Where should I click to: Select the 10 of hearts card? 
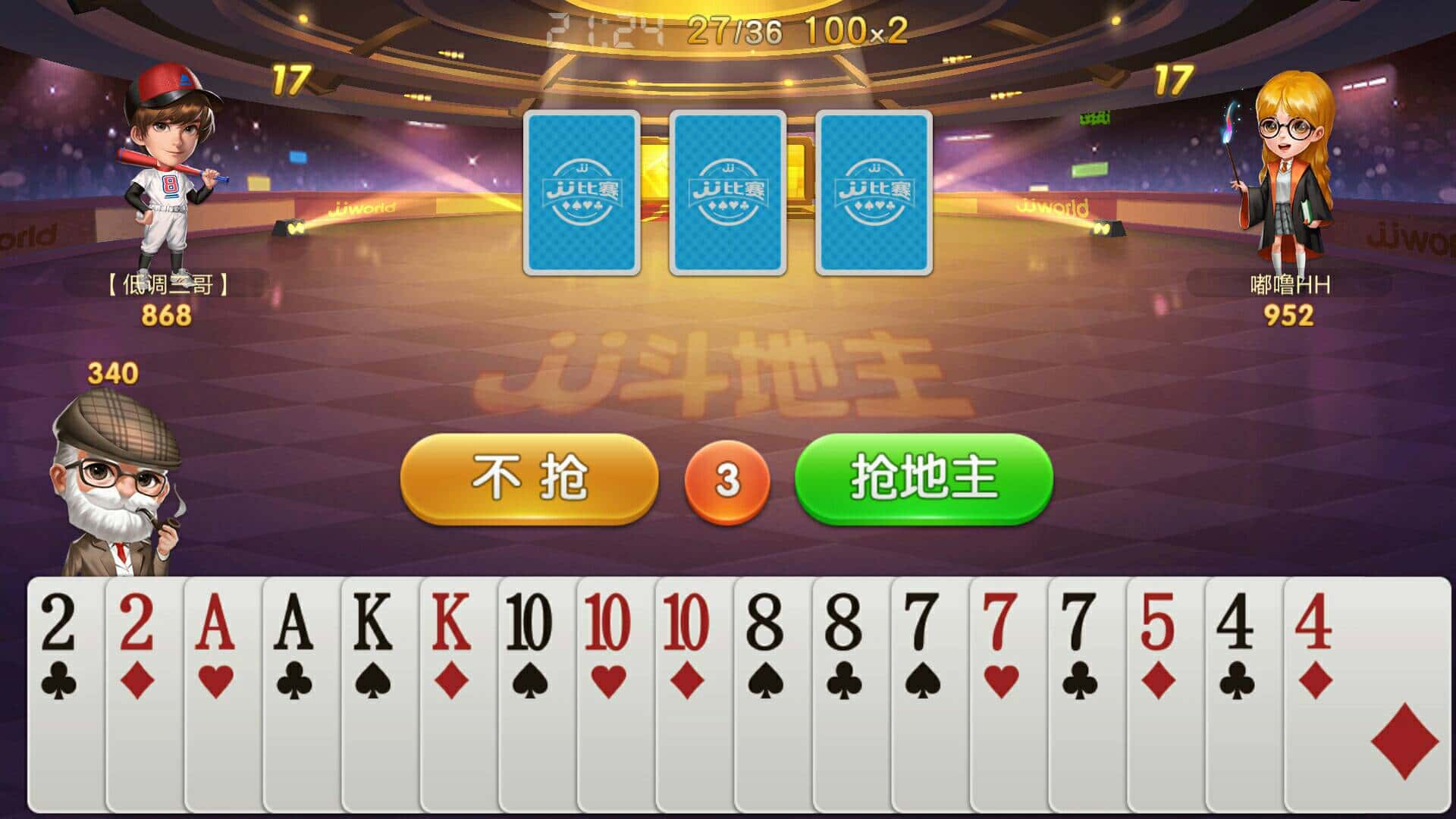click(x=616, y=682)
